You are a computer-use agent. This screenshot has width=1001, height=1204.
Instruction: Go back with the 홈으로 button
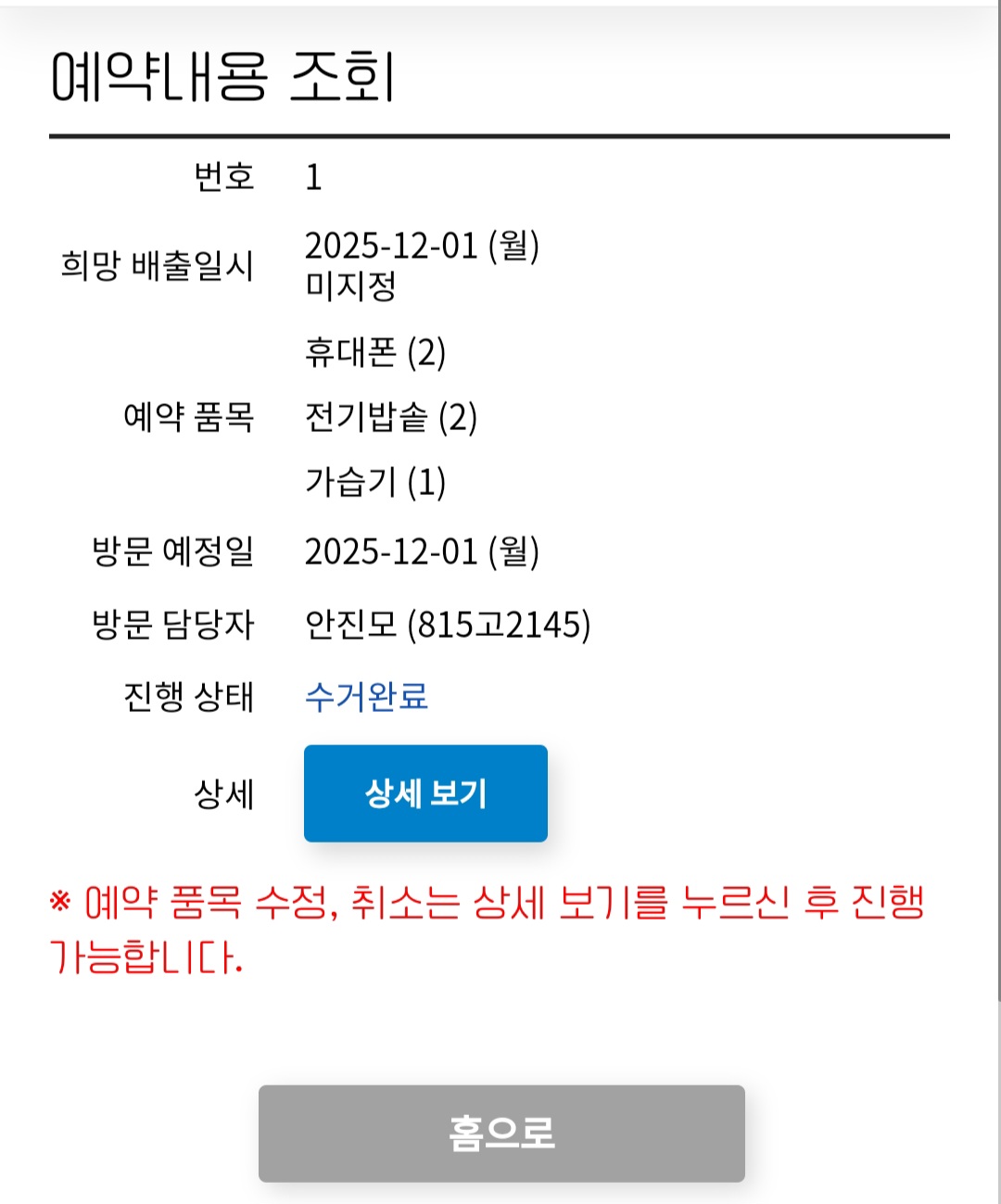pyautogui.click(x=501, y=1133)
